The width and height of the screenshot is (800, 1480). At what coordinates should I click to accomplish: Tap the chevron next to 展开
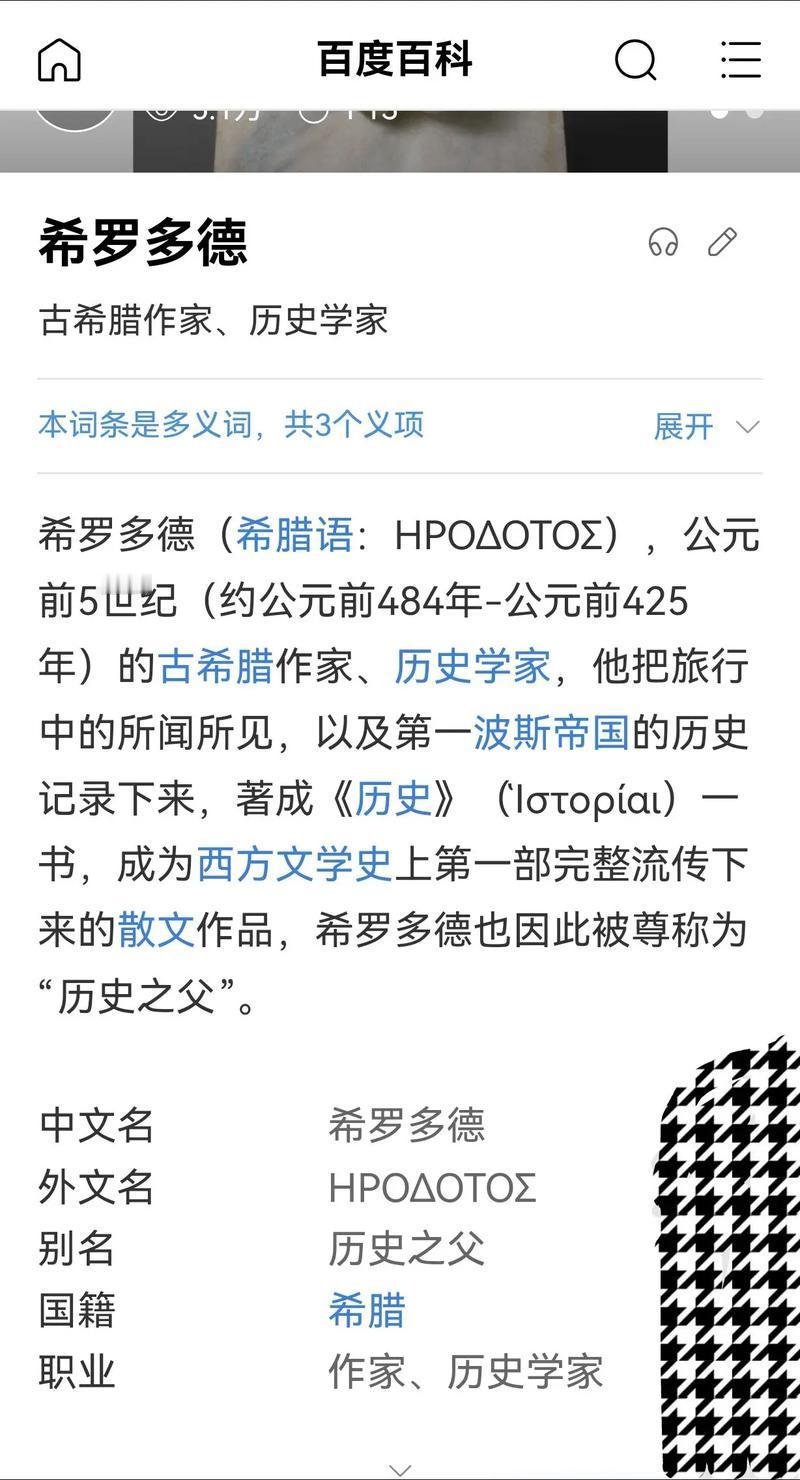pyautogui.click(x=744, y=426)
